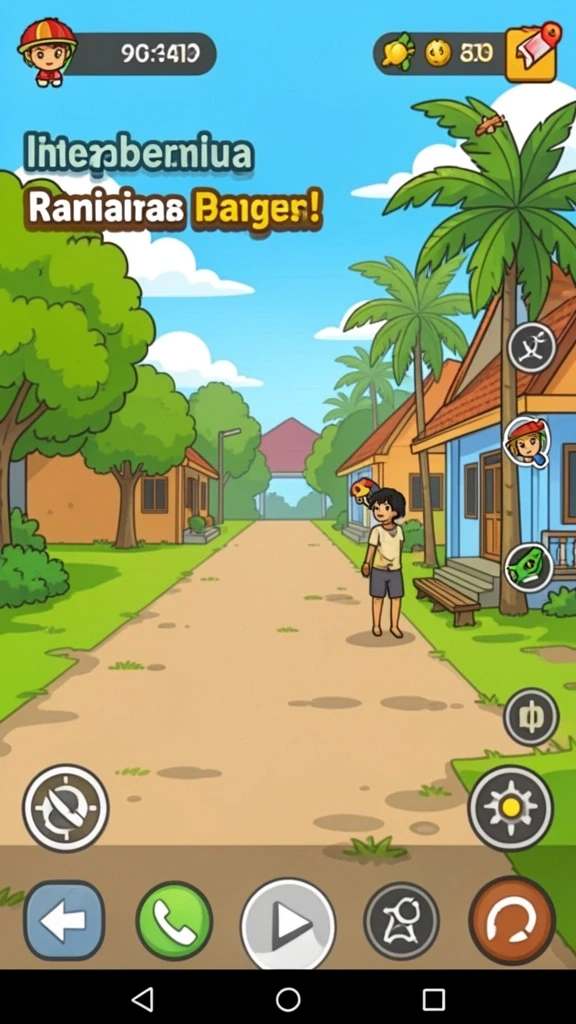The width and height of the screenshot is (576, 1024).
Task: Tap the blue left arrow button
Action: (64, 920)
